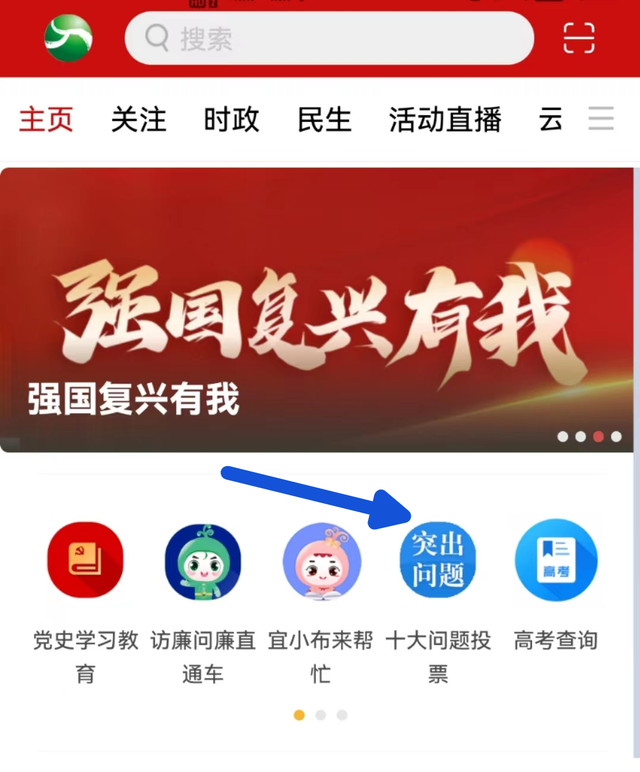
Task: Switch to the 时政 tab
Action: 231,120
